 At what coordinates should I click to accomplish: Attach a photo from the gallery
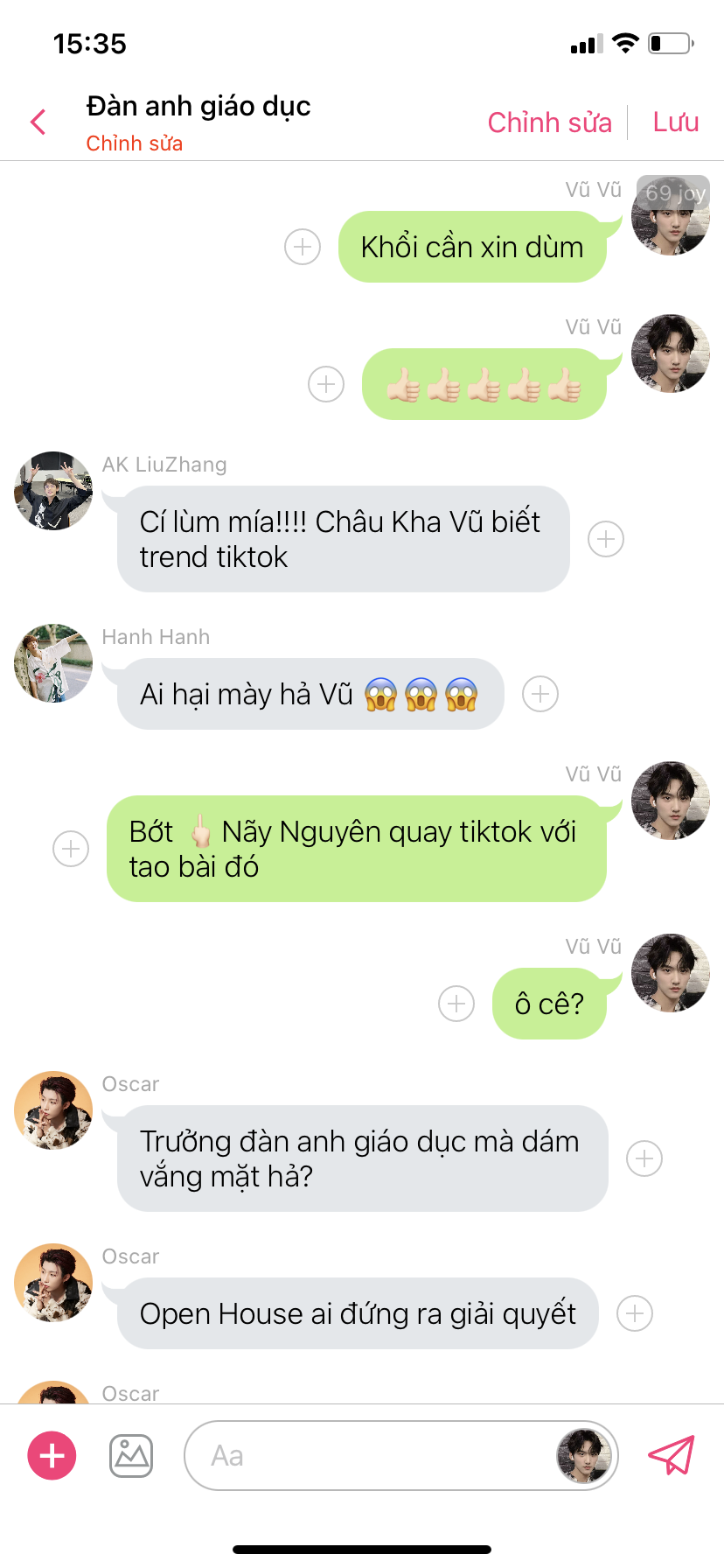131,1456
